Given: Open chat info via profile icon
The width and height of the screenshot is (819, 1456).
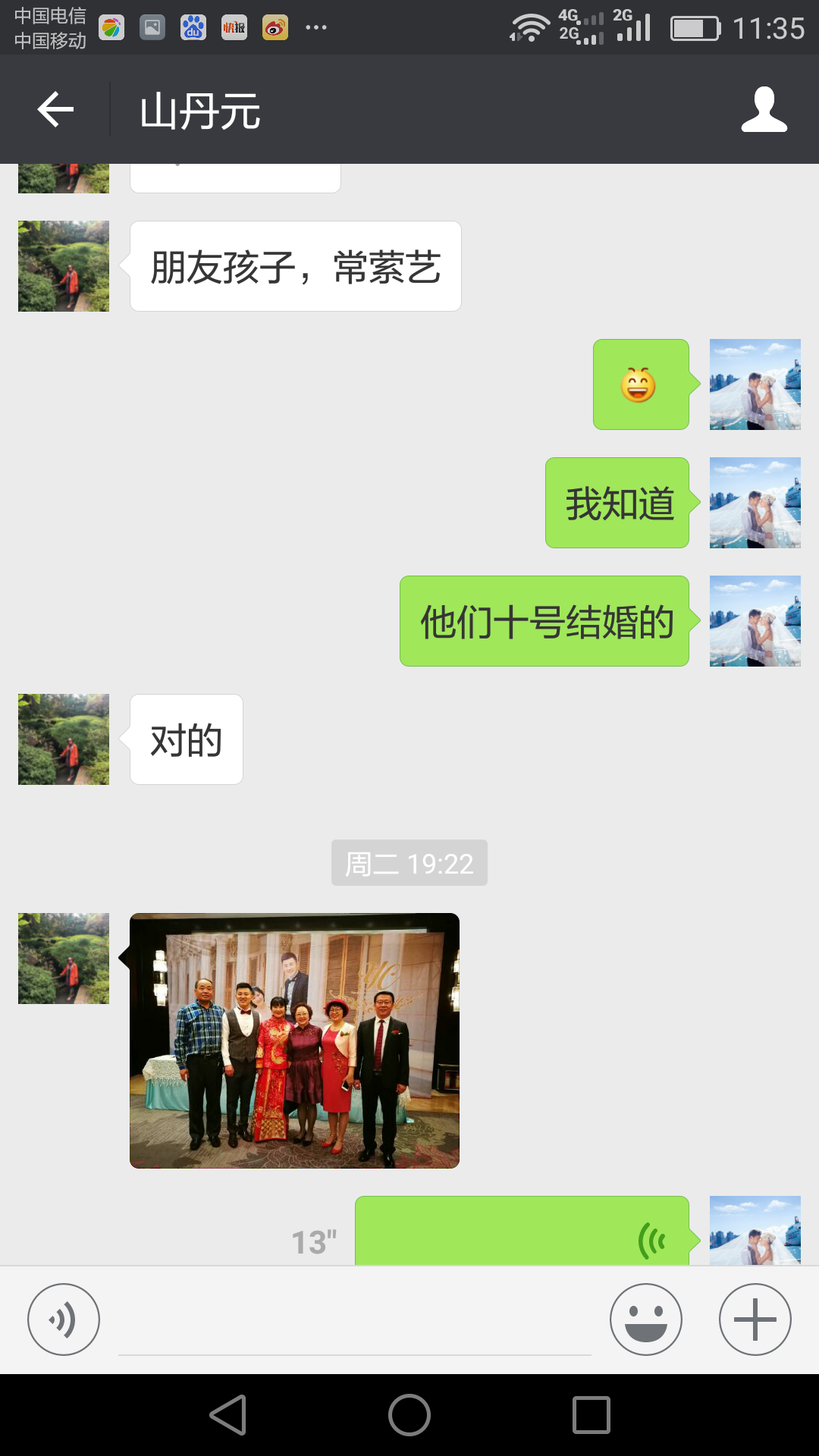Looking at the screenshot, I should (x=764, y=110).
